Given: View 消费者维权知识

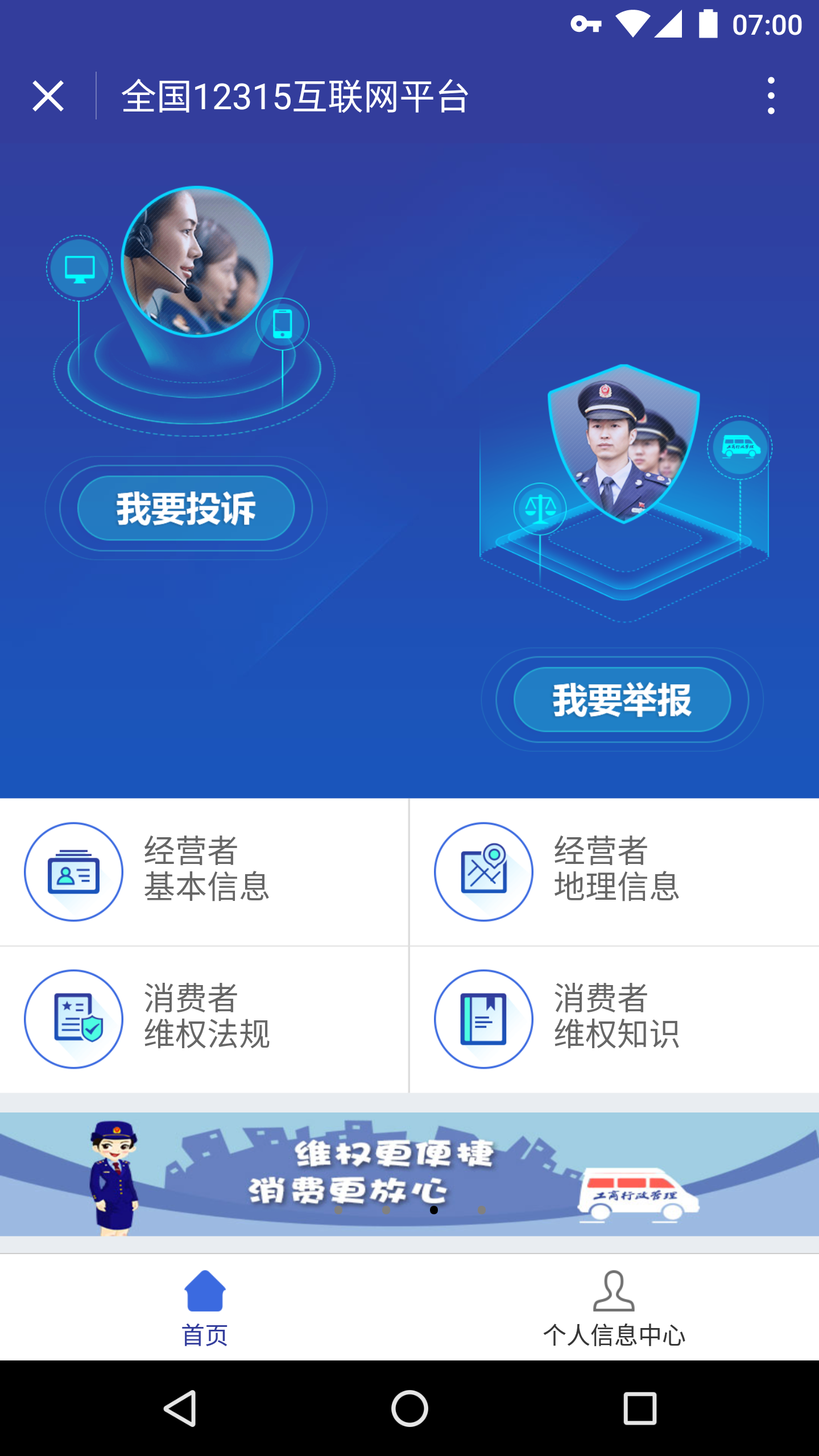Looking at the screenshot, I should click(614, 1019).
